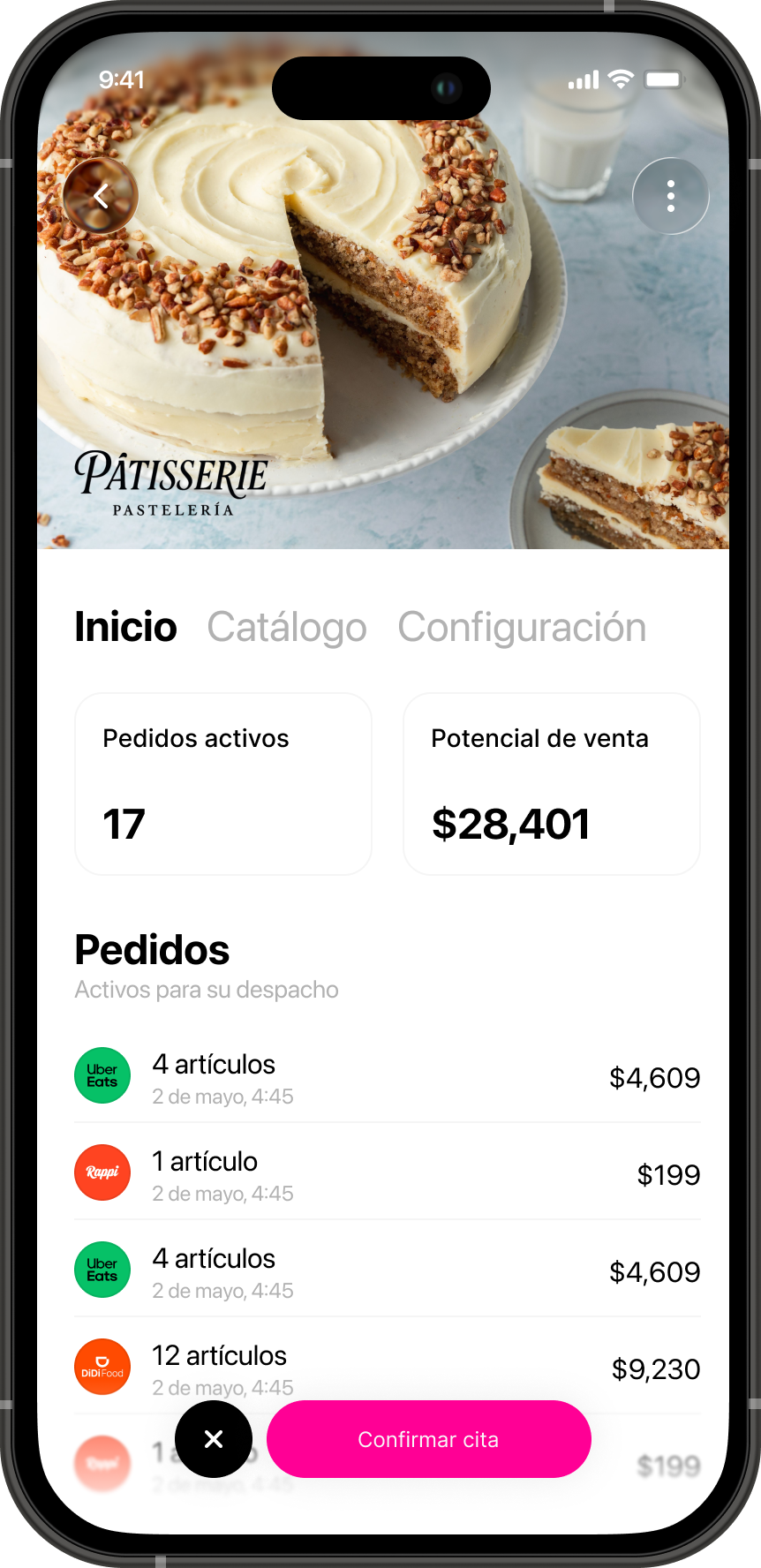Open the DiDi Food order of 12 artículos

387,1367
